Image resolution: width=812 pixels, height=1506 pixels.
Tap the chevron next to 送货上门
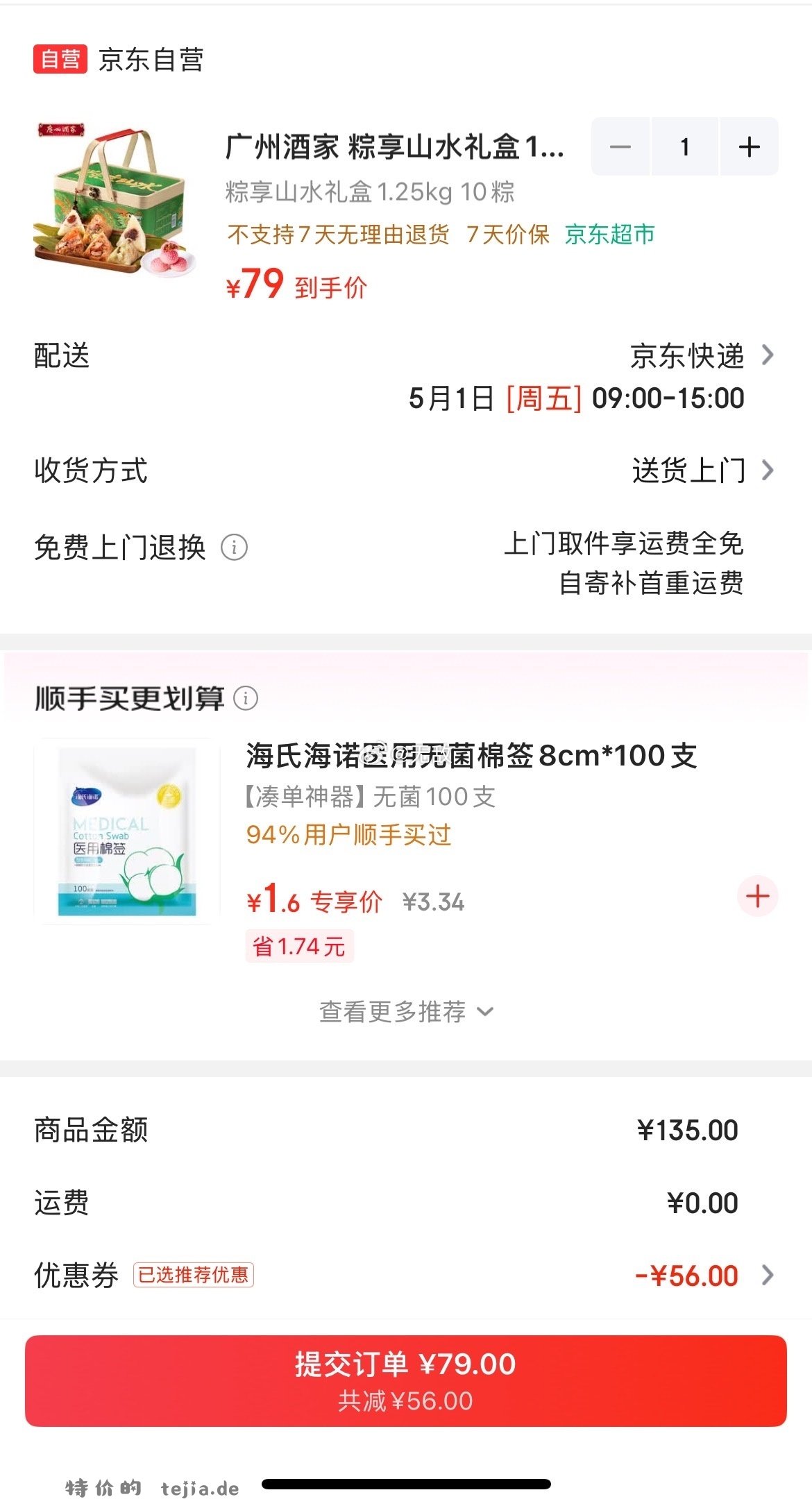click(x=768, y=470)
